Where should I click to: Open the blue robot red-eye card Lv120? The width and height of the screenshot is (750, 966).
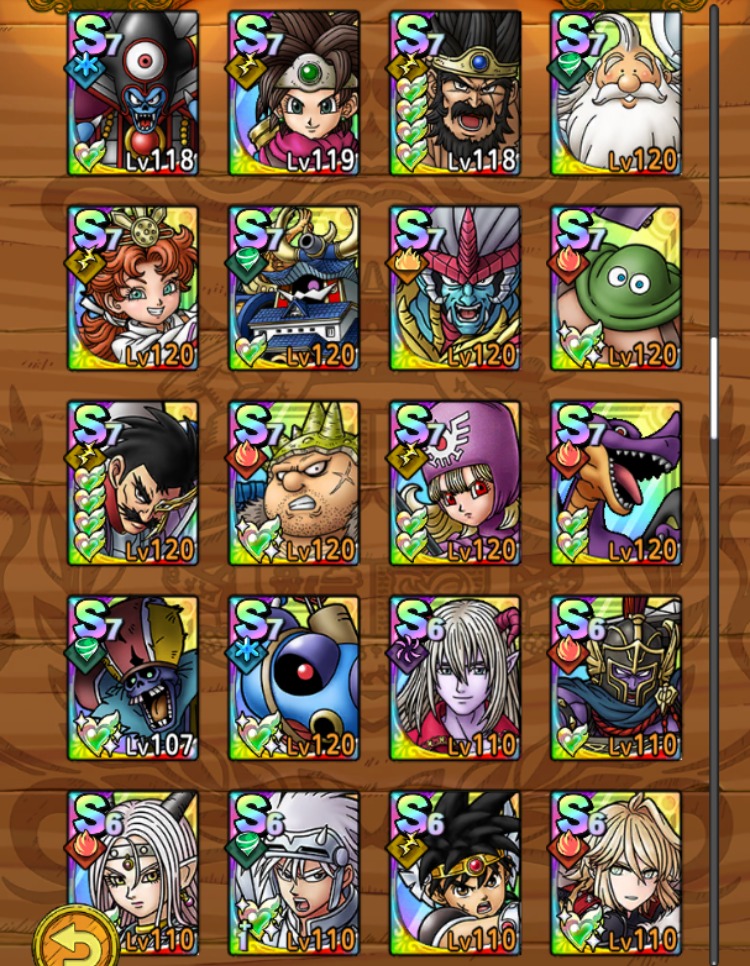pyautogui.click(x=294, y=678)
